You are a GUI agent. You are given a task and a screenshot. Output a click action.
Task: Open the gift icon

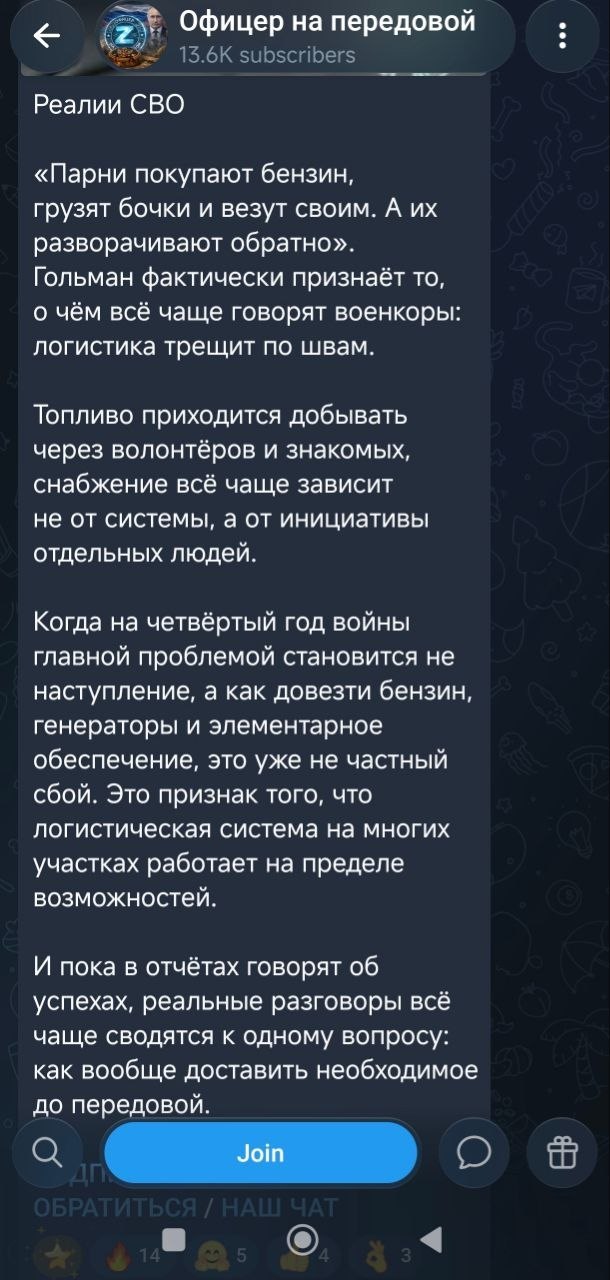(x=562, y=1153)
